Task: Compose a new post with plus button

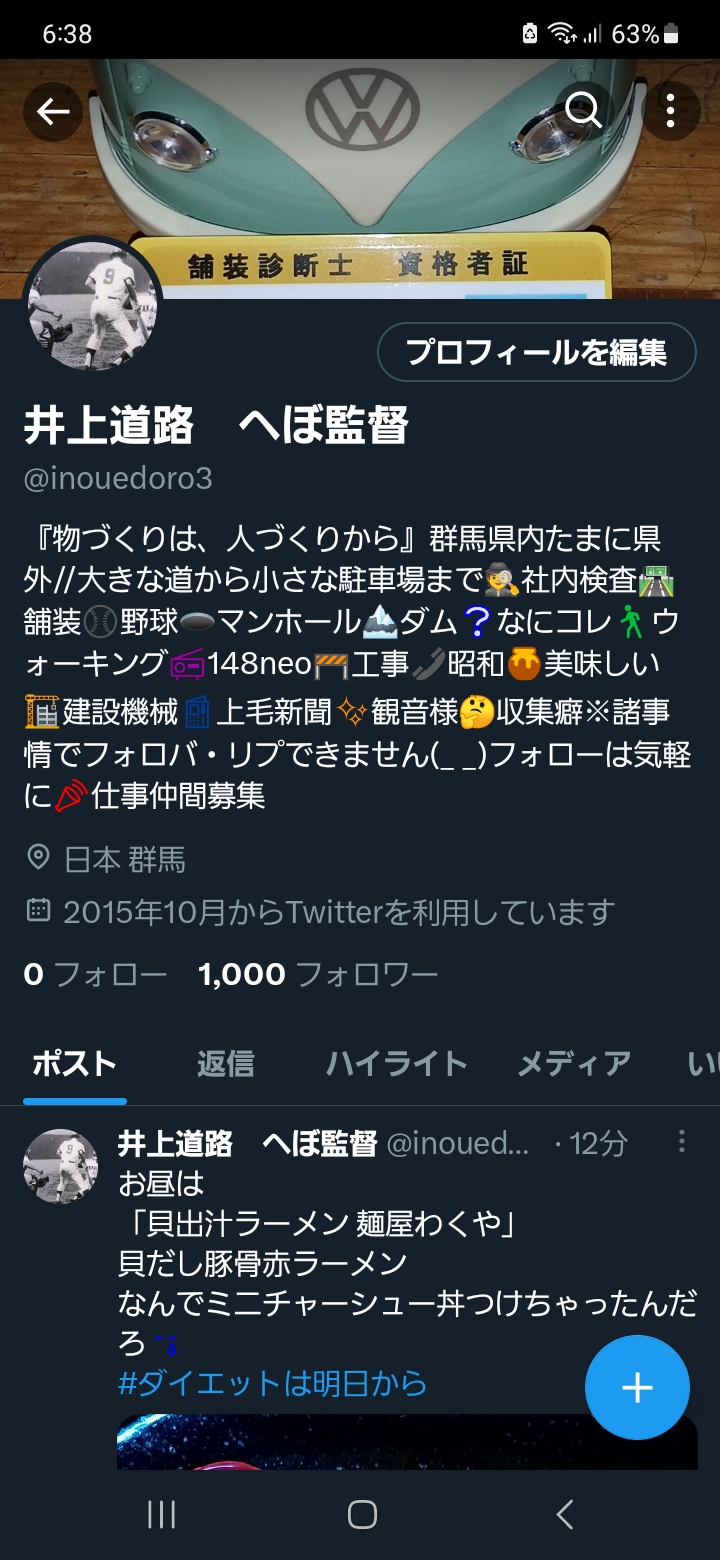Action: [637, 1387]
